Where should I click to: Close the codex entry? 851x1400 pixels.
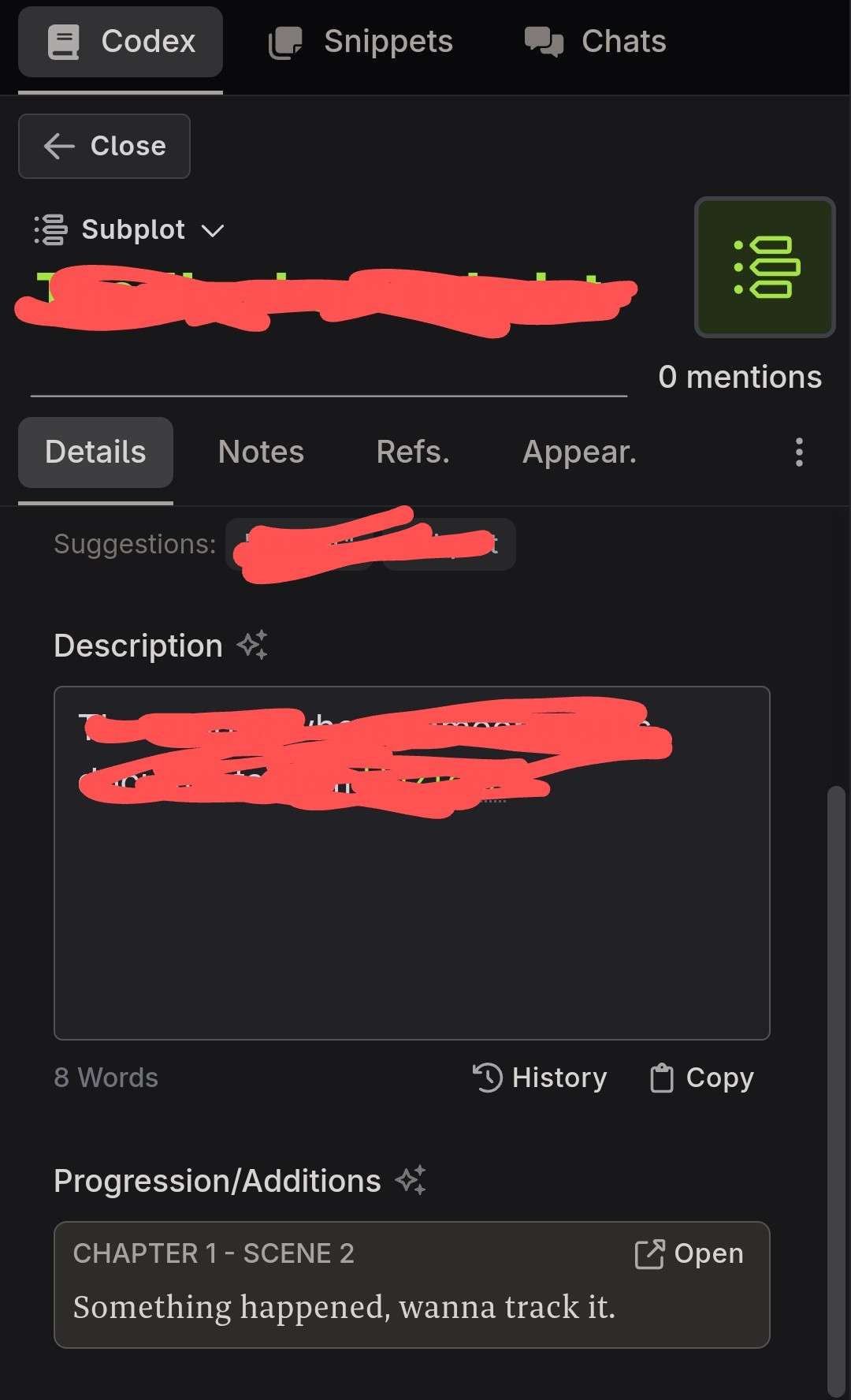click(104, 146)
